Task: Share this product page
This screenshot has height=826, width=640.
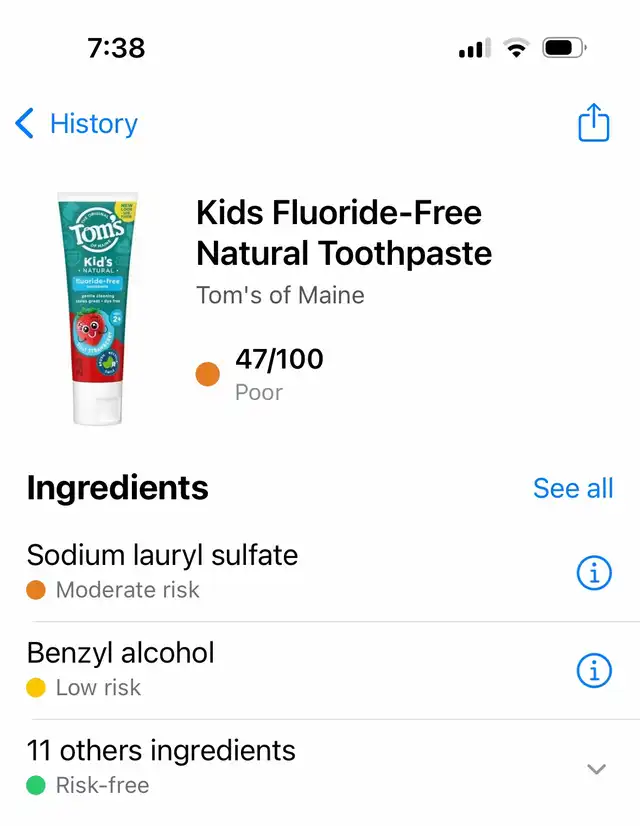Action: [x=594, y=122]
